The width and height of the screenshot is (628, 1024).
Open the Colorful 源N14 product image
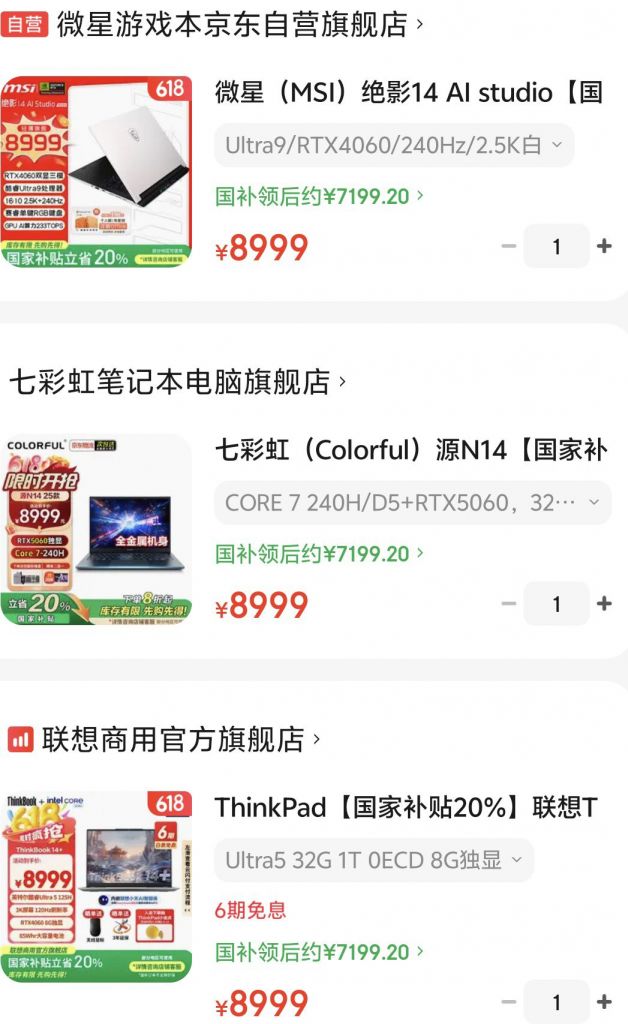tap(96, 529)
